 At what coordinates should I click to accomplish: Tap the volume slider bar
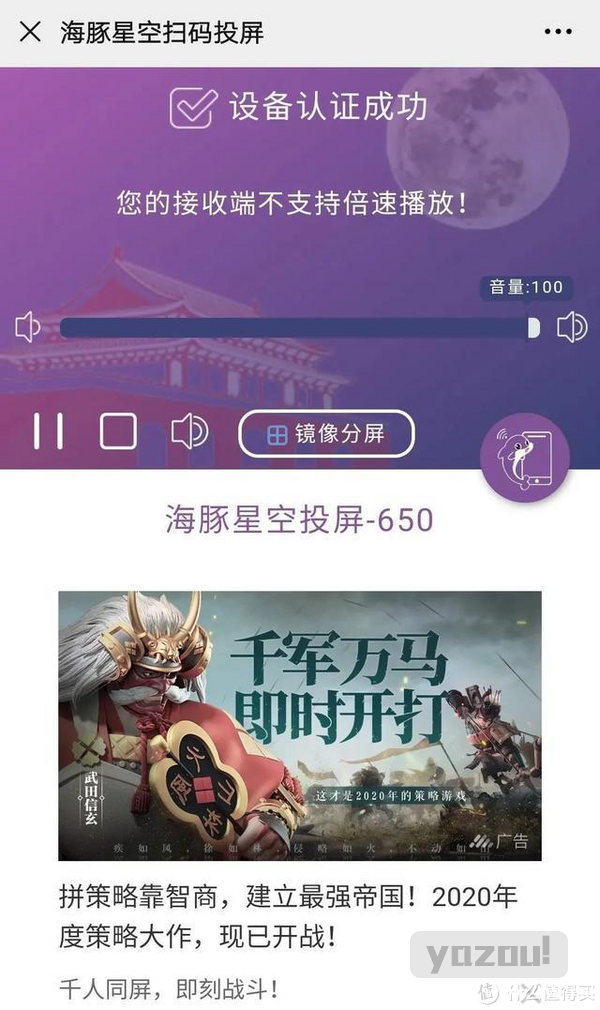pyautogui.click(x=300, y=328)
